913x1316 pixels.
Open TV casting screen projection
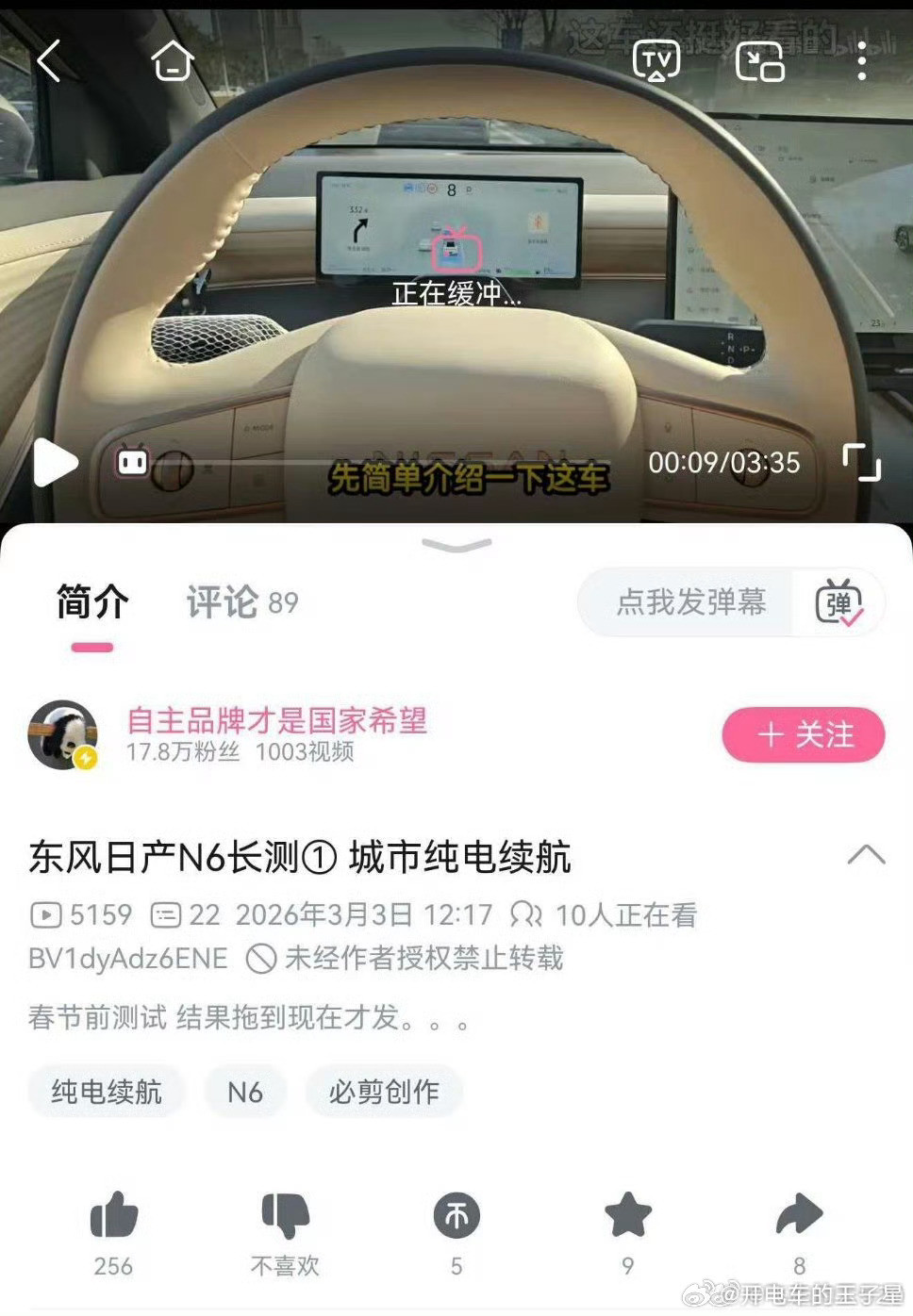coord(657,59)
